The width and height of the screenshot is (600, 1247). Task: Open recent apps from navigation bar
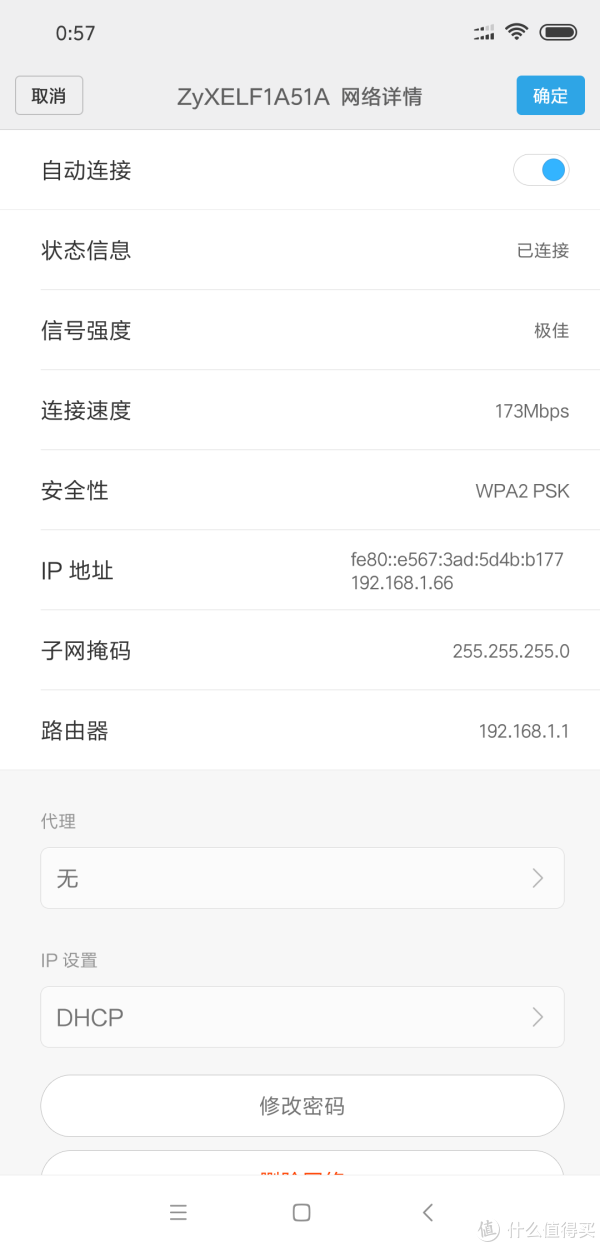click(x=178, y=1212)
